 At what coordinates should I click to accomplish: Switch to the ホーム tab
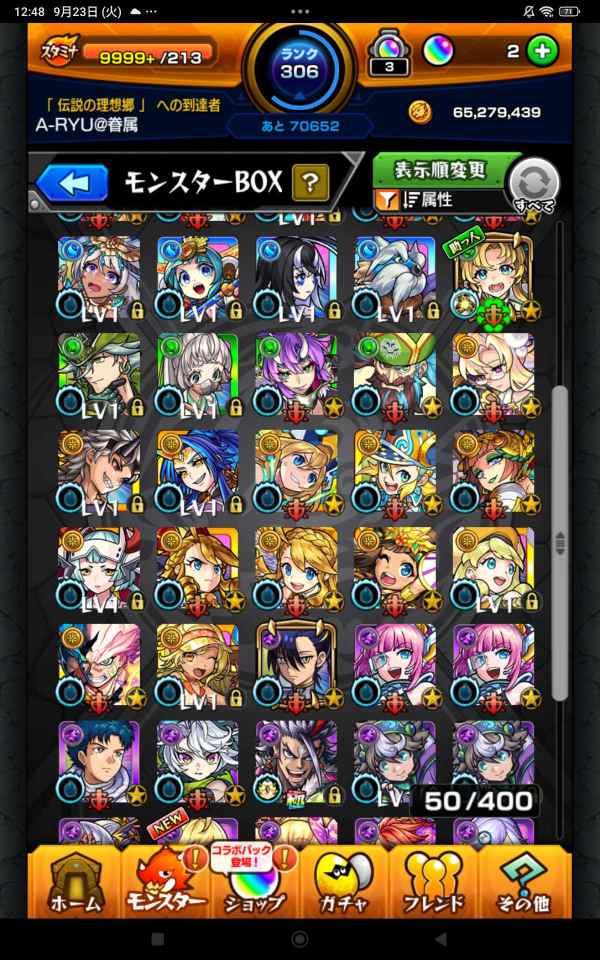pyautogui.click(x=75, y=882)
